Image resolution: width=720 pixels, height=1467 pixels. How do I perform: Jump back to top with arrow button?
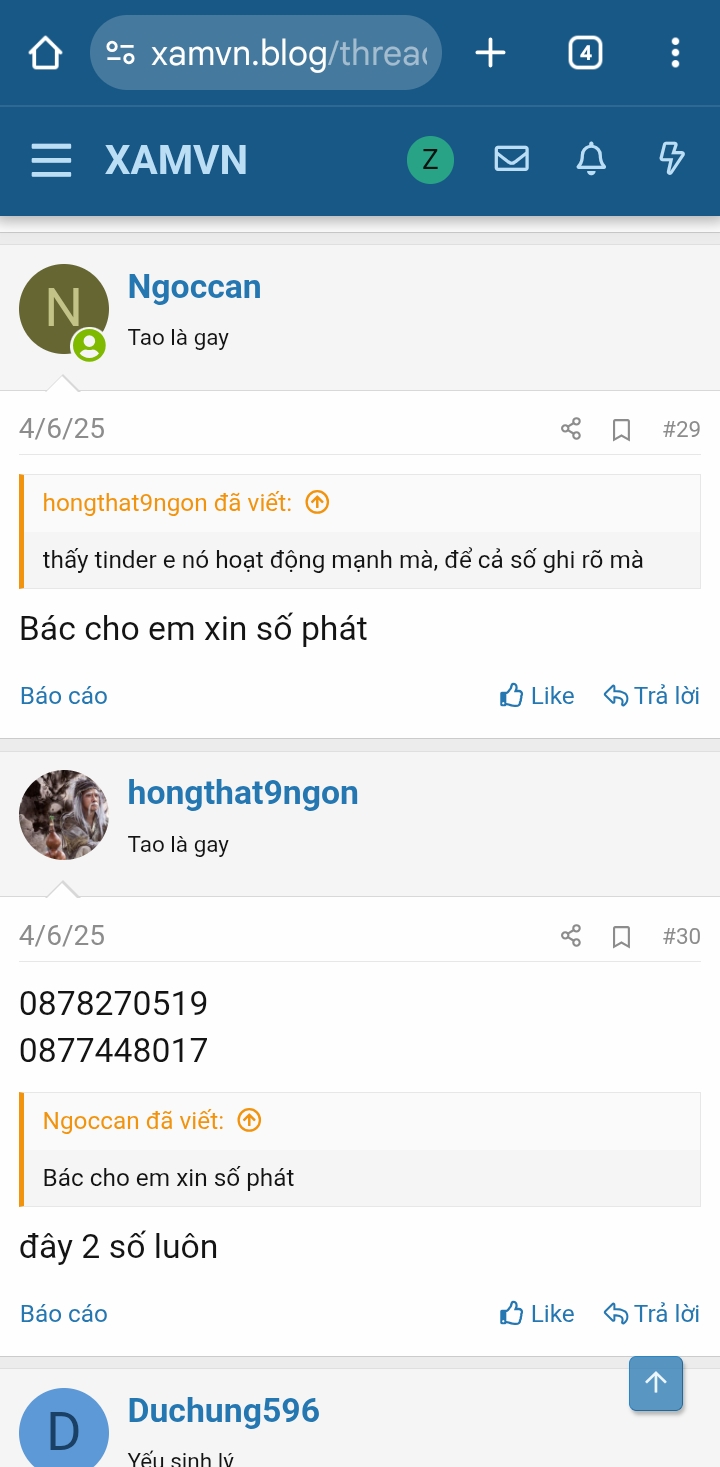pos(656,1383)
